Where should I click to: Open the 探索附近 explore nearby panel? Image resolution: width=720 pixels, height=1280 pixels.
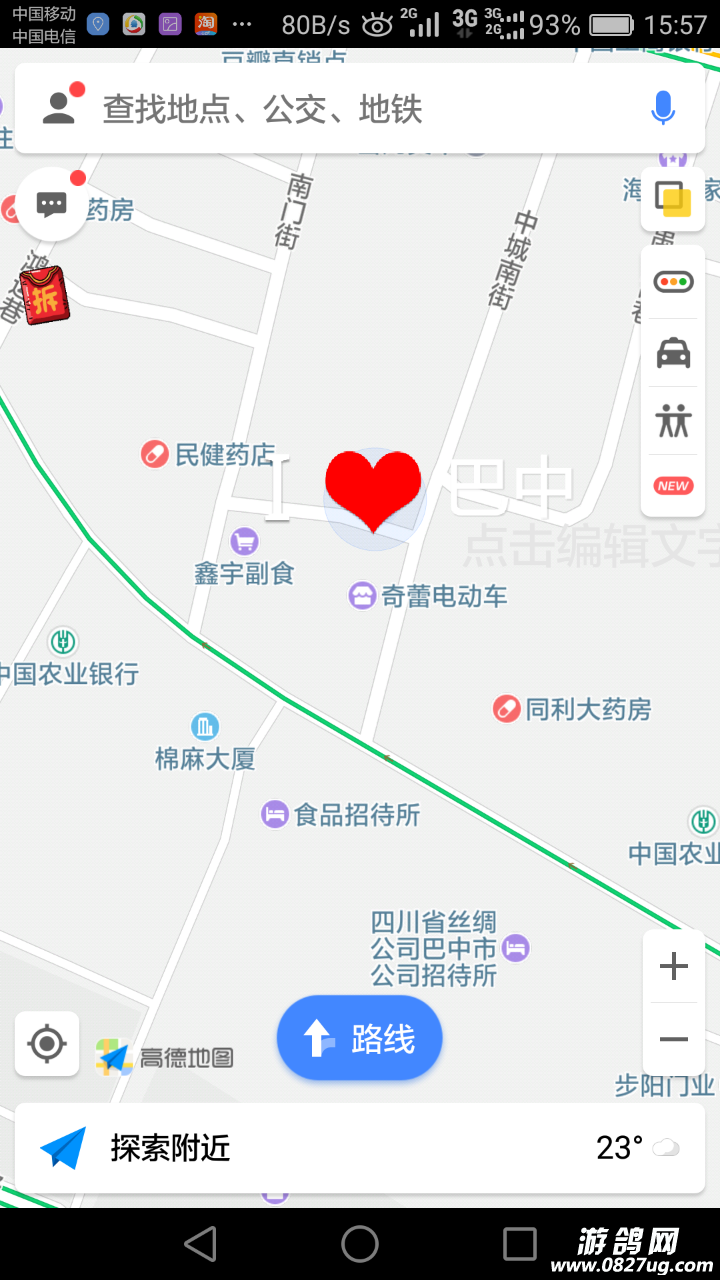170,1147
